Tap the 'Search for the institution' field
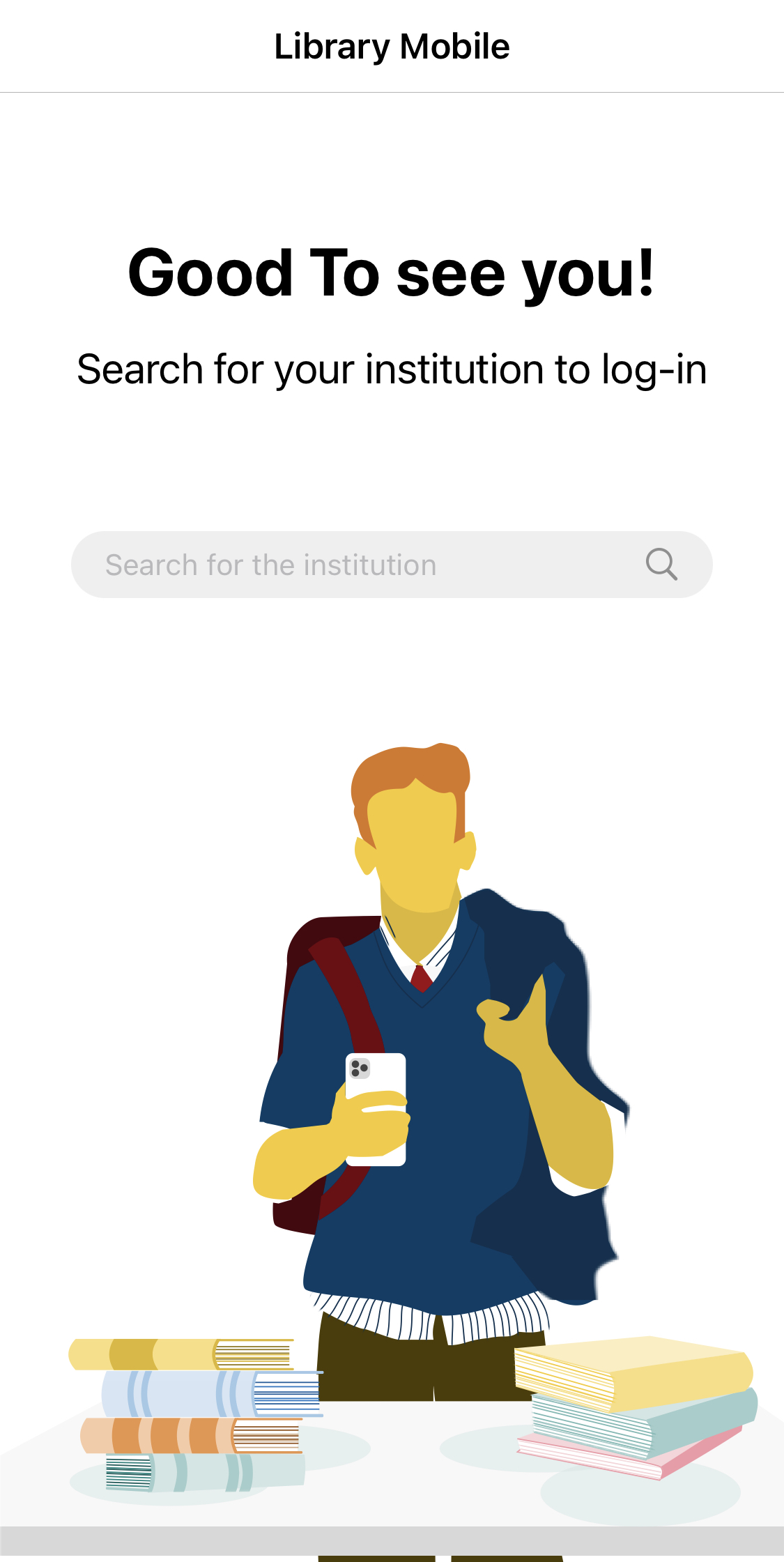 point(392,565)
